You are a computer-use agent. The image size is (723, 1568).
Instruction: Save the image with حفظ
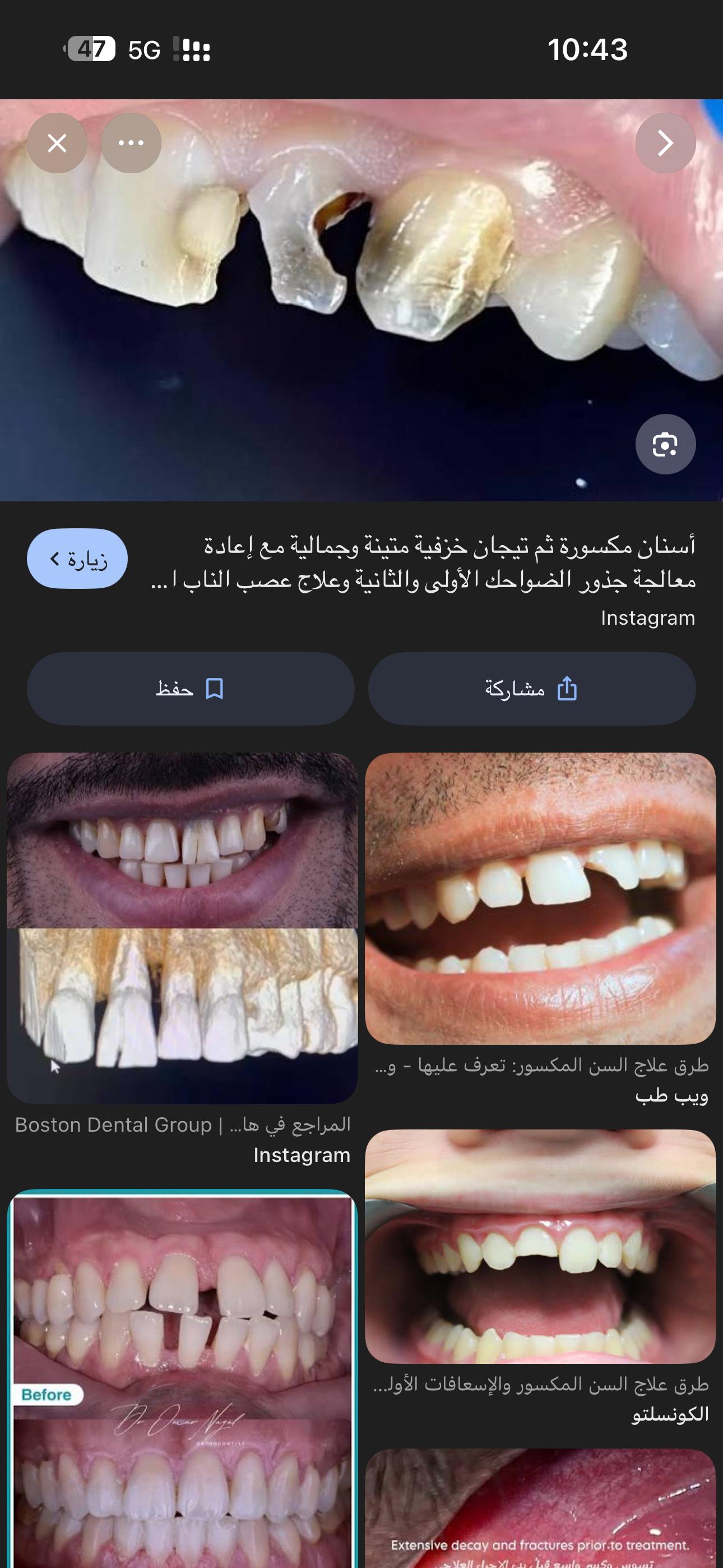(191, 689)
